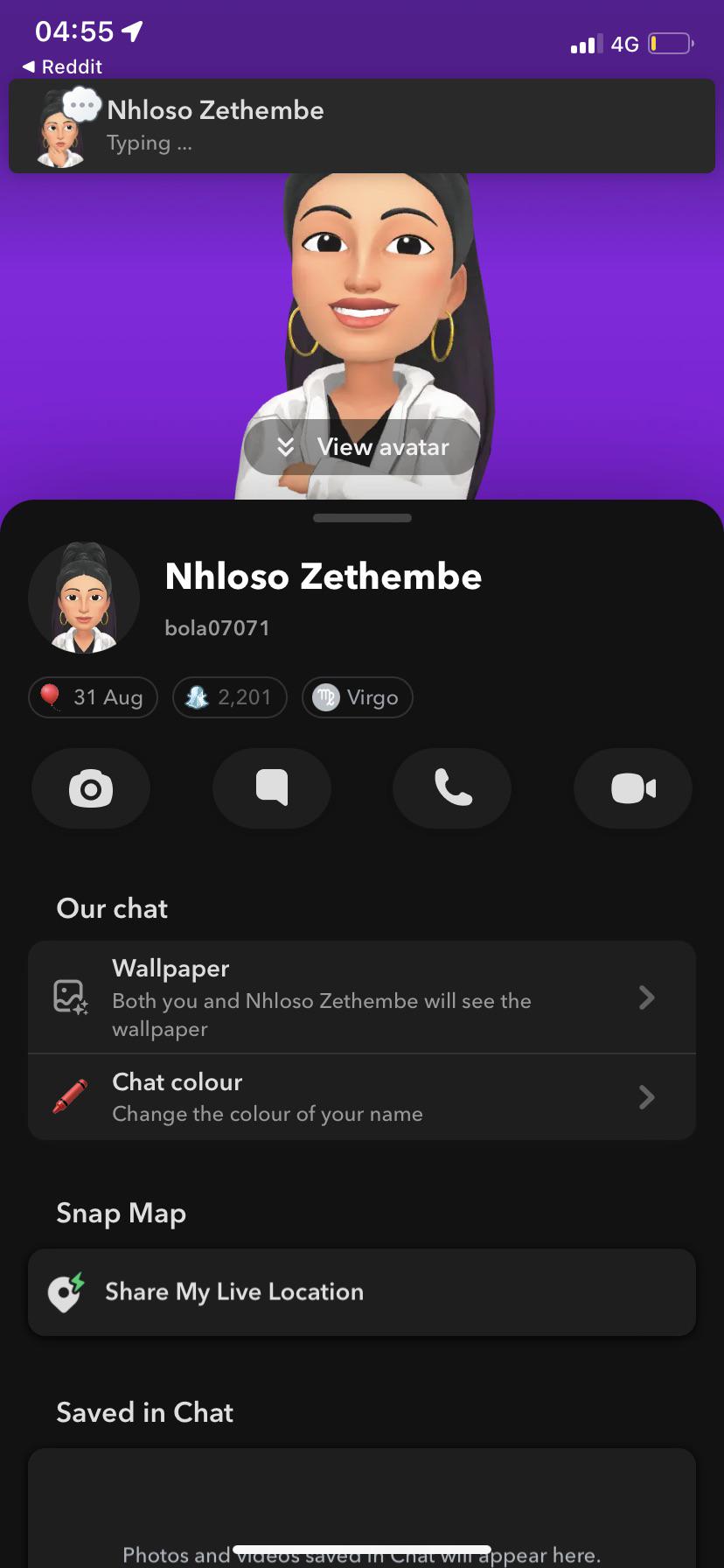Start a video call
The width and height of the screenshot is (724, 1568).
coord(633,788)
